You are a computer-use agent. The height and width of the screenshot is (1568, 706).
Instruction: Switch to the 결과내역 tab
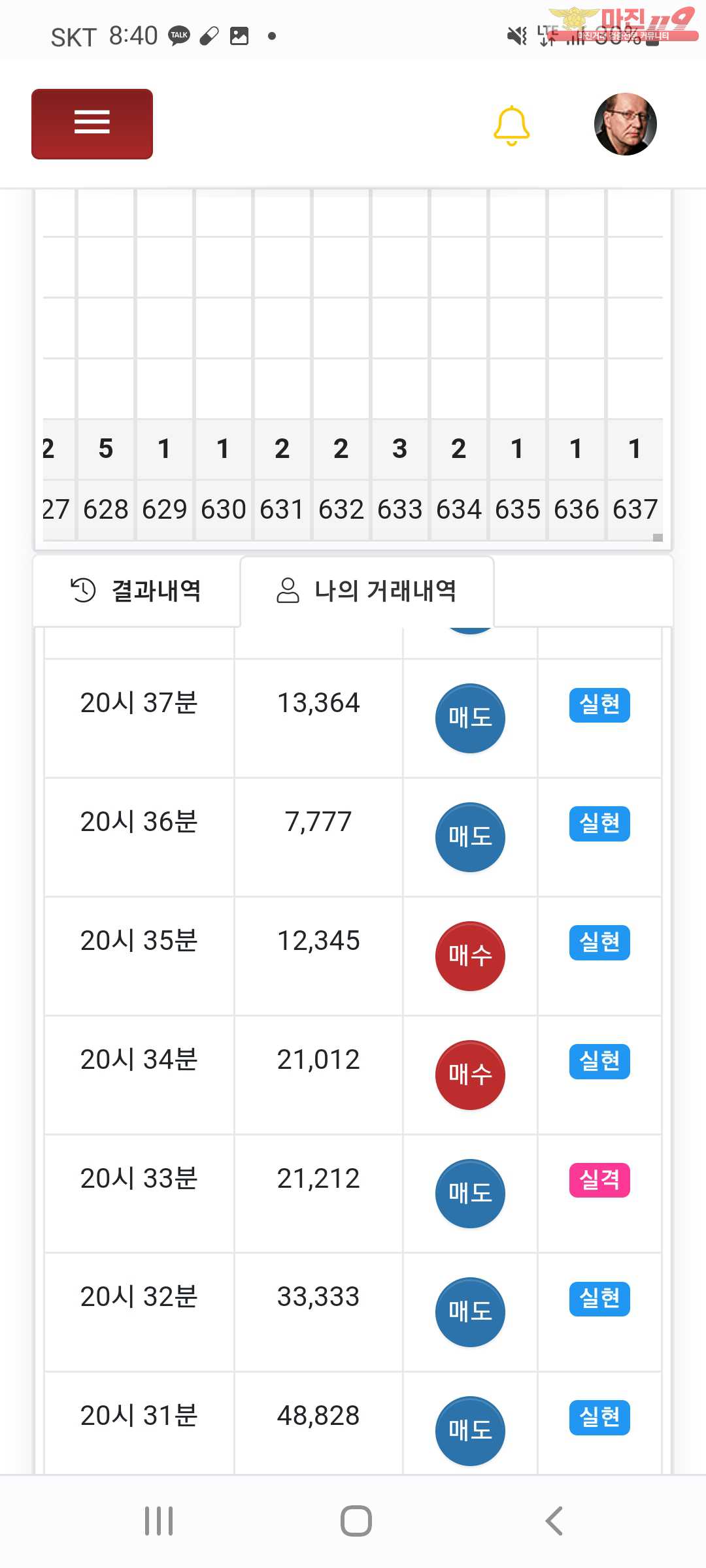136,591
